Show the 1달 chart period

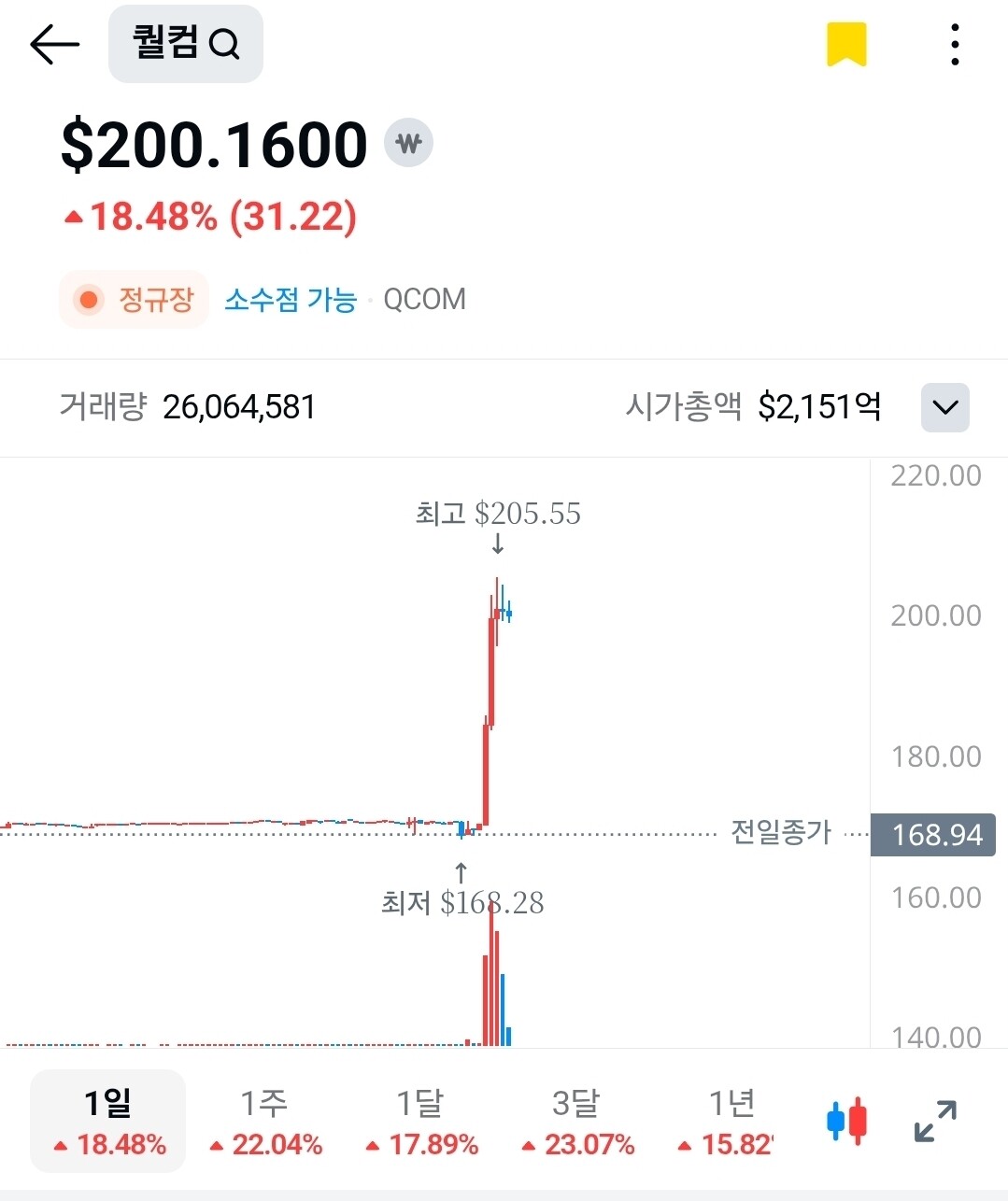click(x=420, y=1121)
